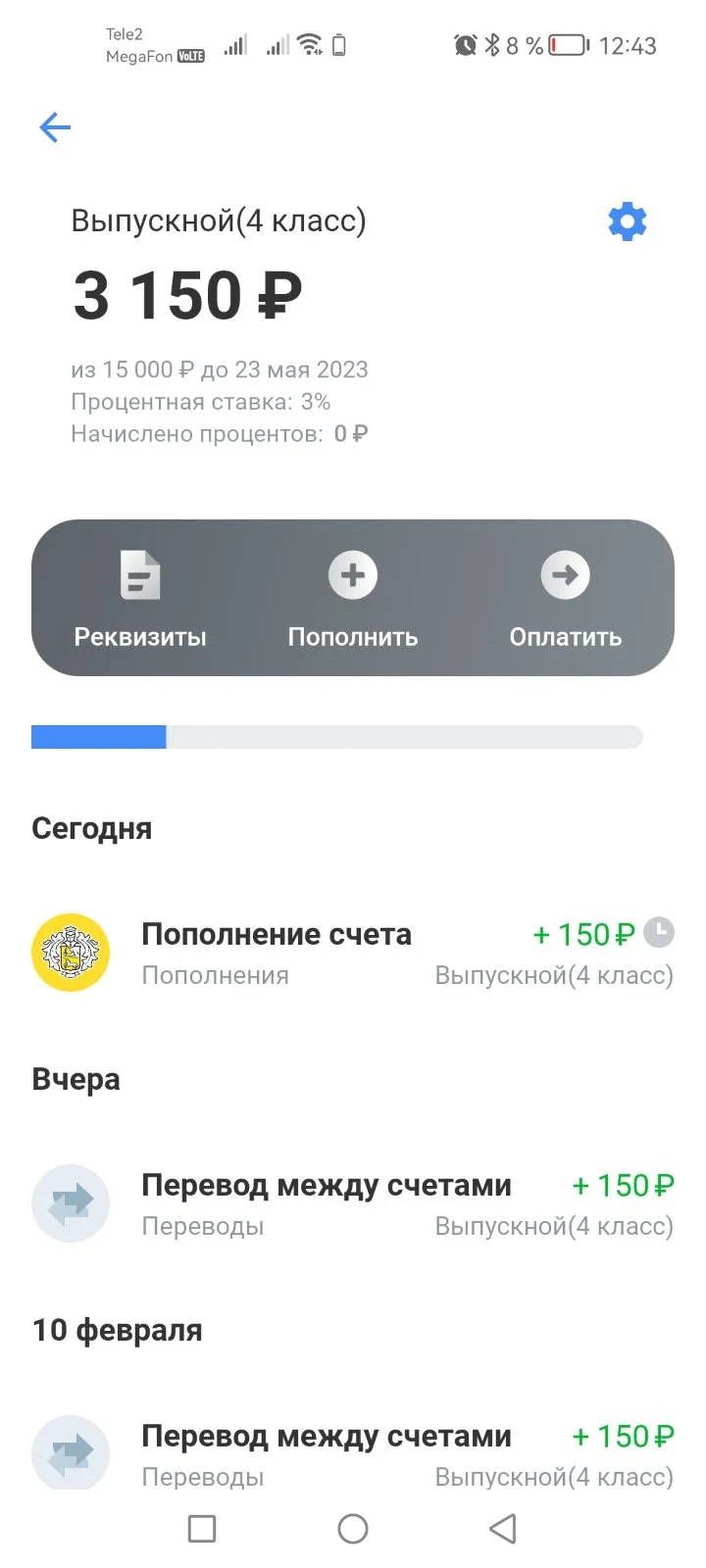
Task: Show recent apps with square button
Action: [202, 1529]
